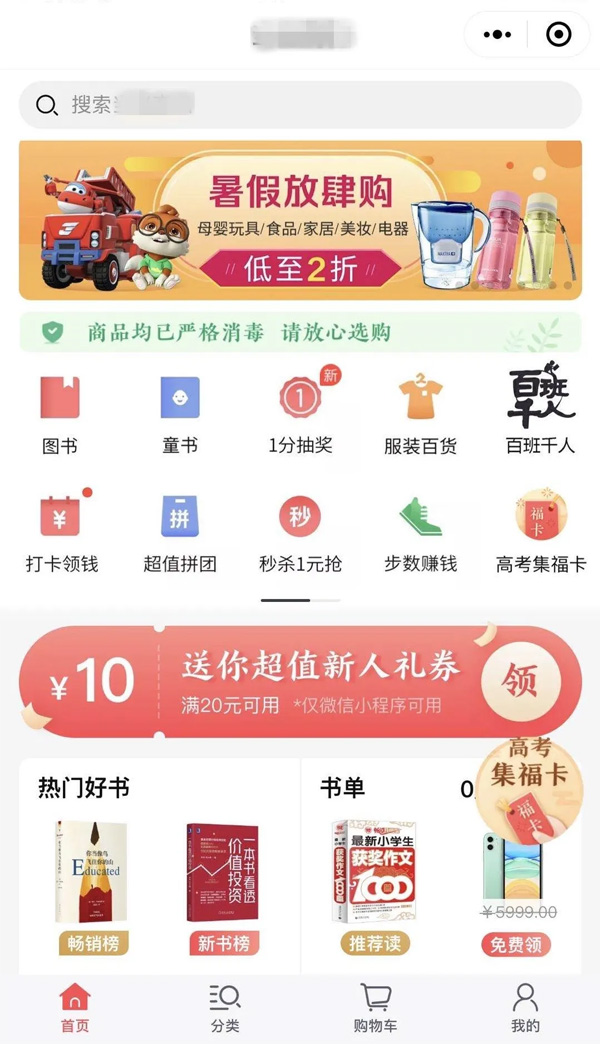
Task: Open the 推荐读 recommended reading list
Action: (375, 942)
